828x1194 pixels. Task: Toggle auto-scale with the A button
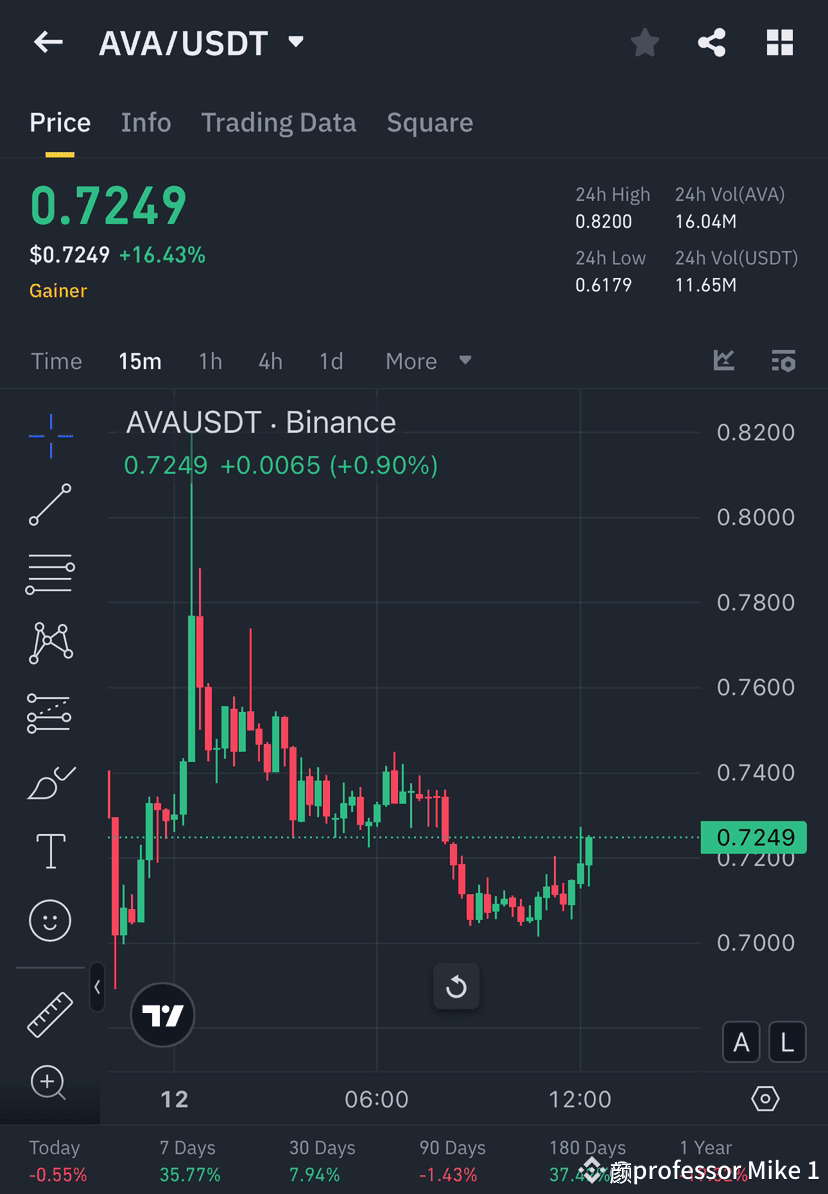point(741,1042)
